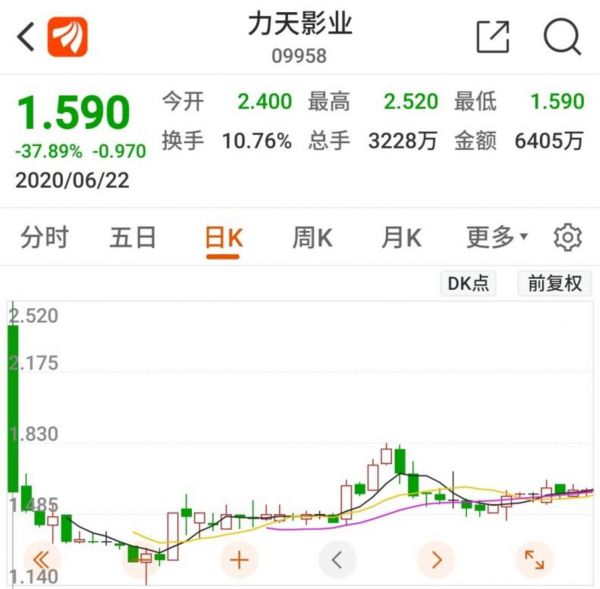The image size is (600, 589).
Task: Zoom out the K-line chart with minus
Action: [140, 559]
